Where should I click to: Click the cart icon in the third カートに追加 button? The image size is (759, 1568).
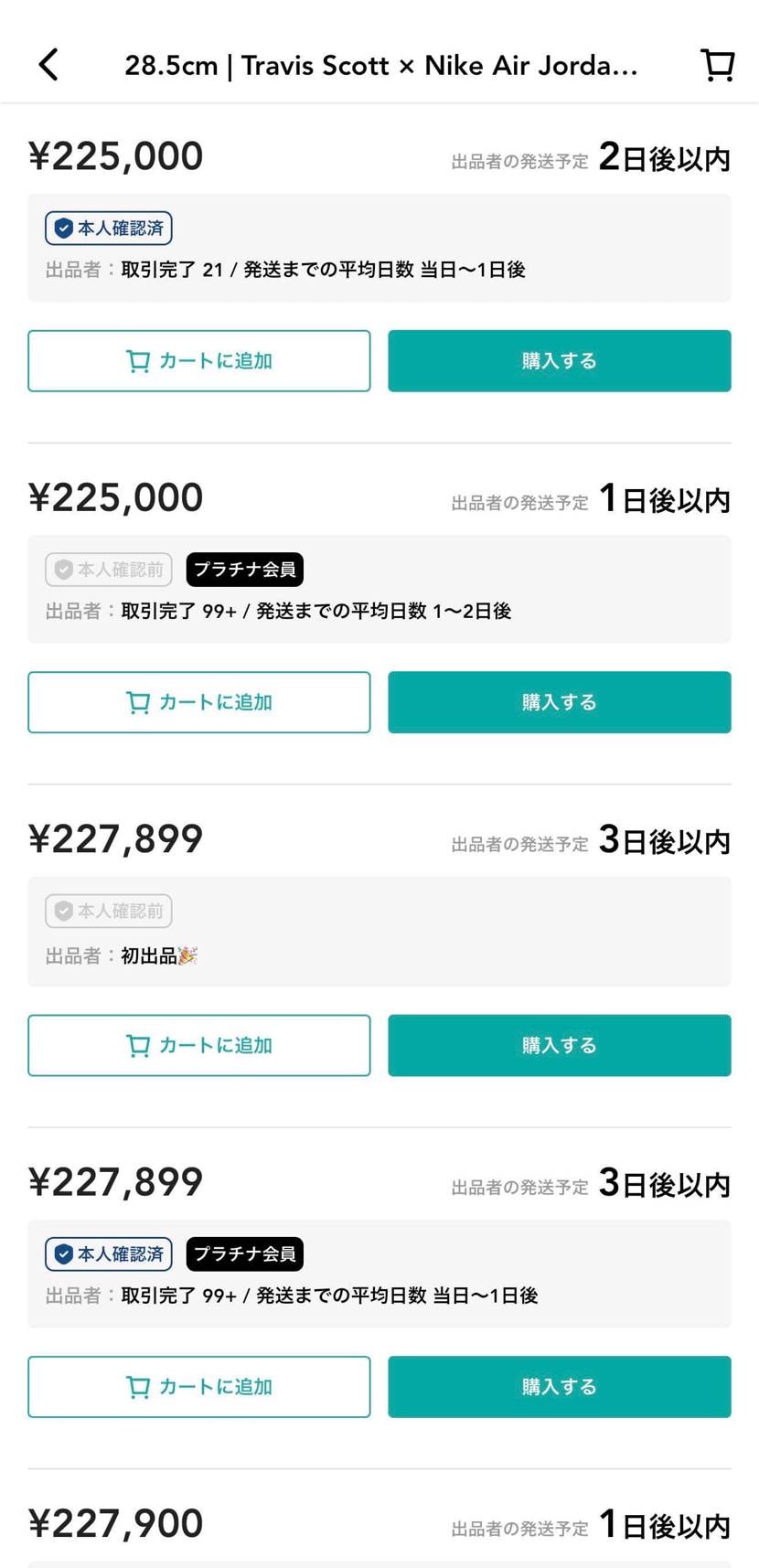coord(138,1045)
